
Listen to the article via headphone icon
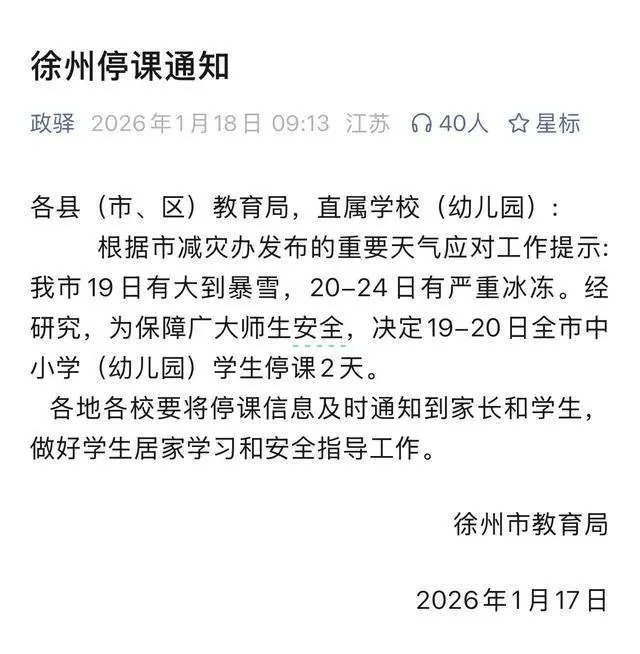tap(422, 124)
